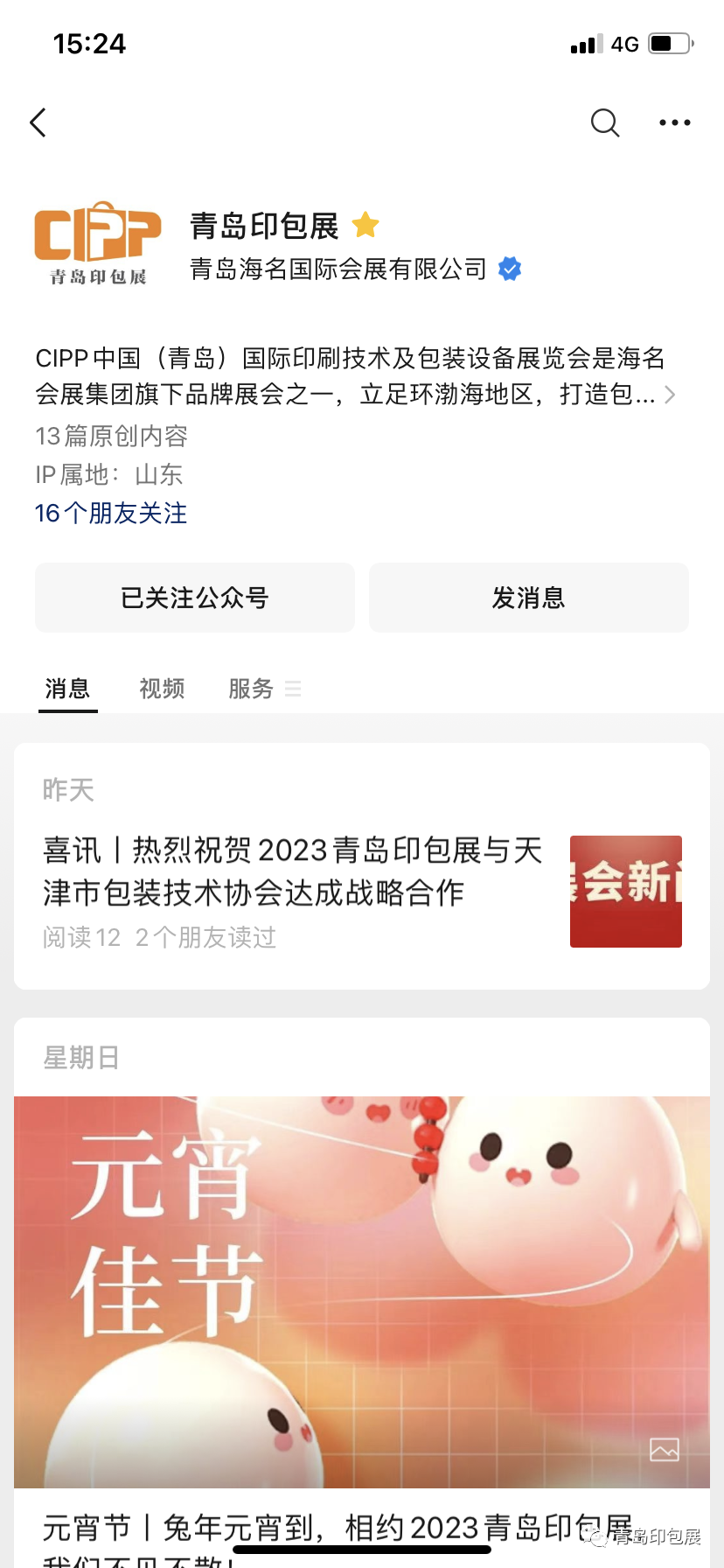The image size is (724, 1568).
Task: Go back to the previous screen
Action: coord(38,122)
